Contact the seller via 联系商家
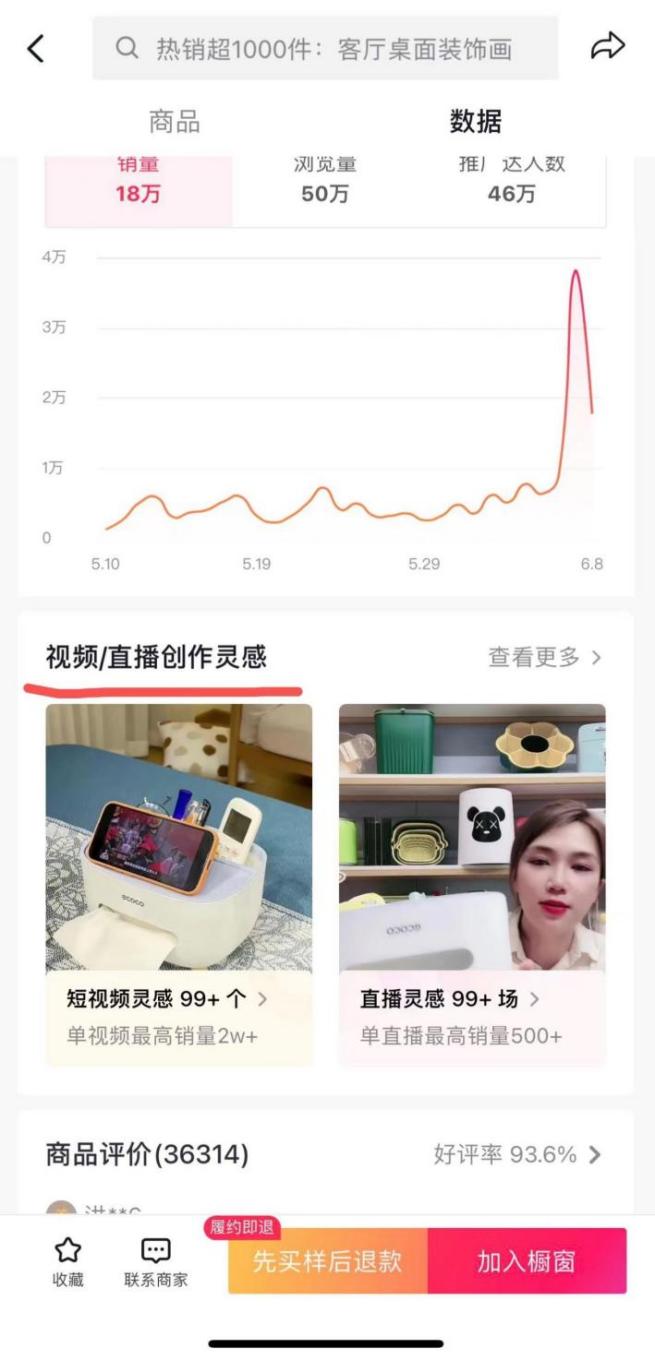This screenshot has width=655, height=1360. click(155, 1261)
